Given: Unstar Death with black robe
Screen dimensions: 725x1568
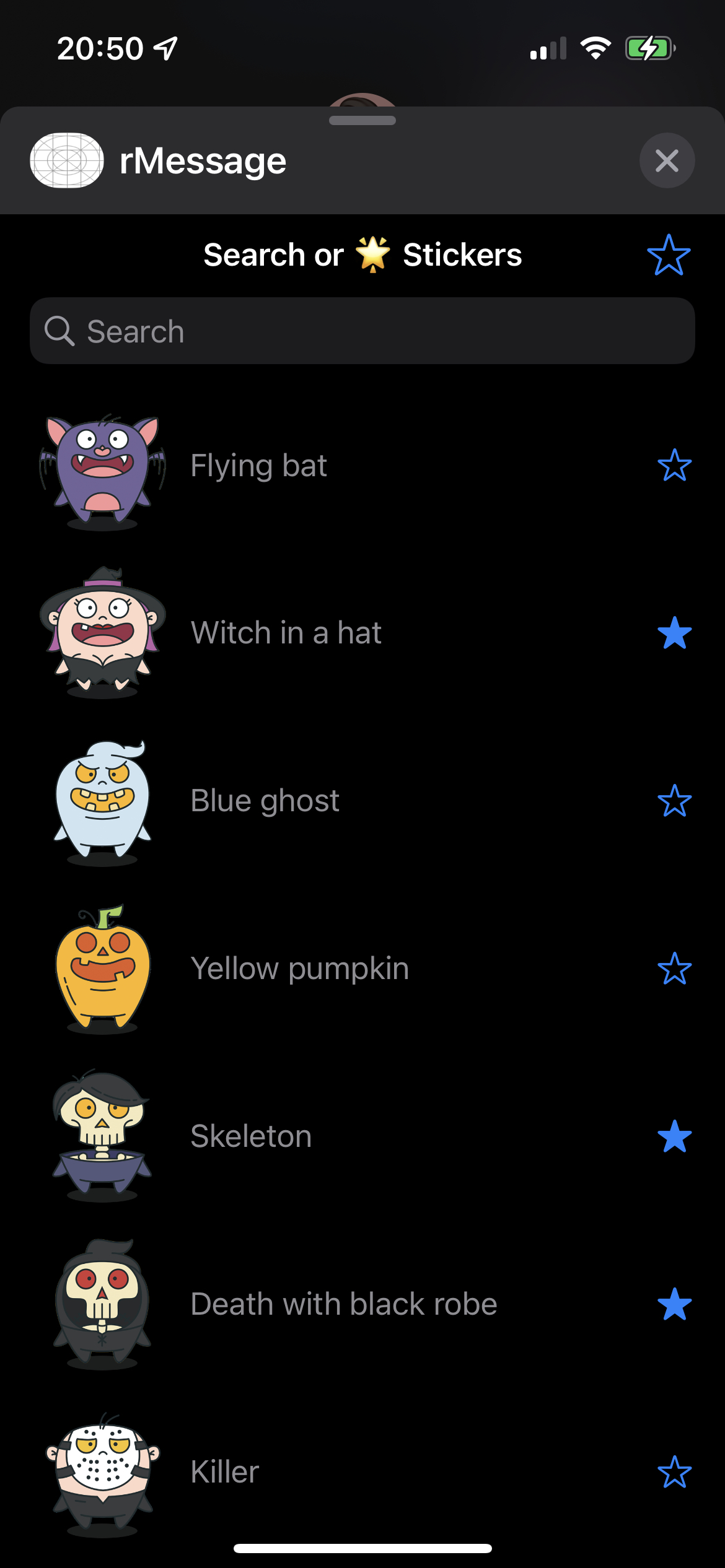Looking at the screenshot, I should pyautogui.click(x=674, y=1304).
